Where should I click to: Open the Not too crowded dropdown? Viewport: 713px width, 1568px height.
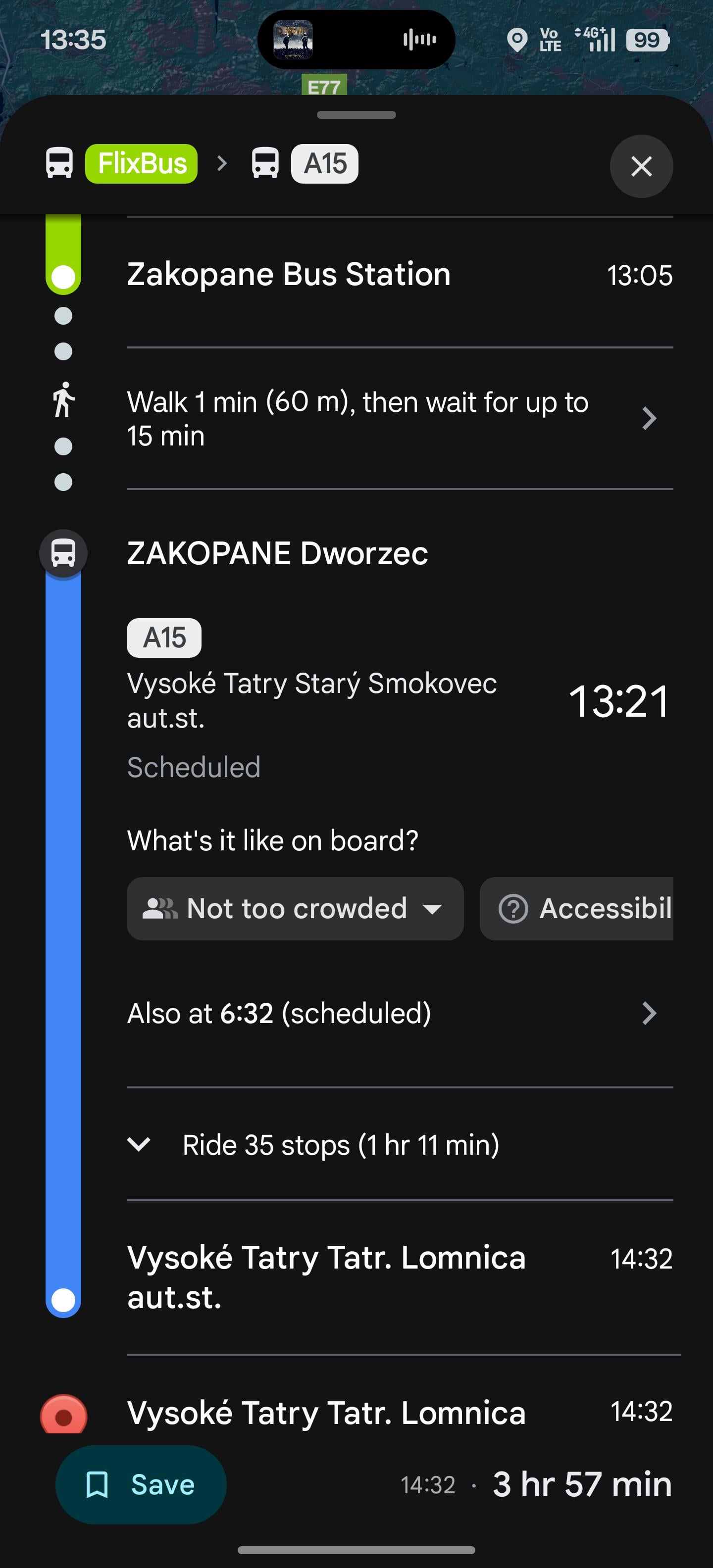[x=295, y=908]
